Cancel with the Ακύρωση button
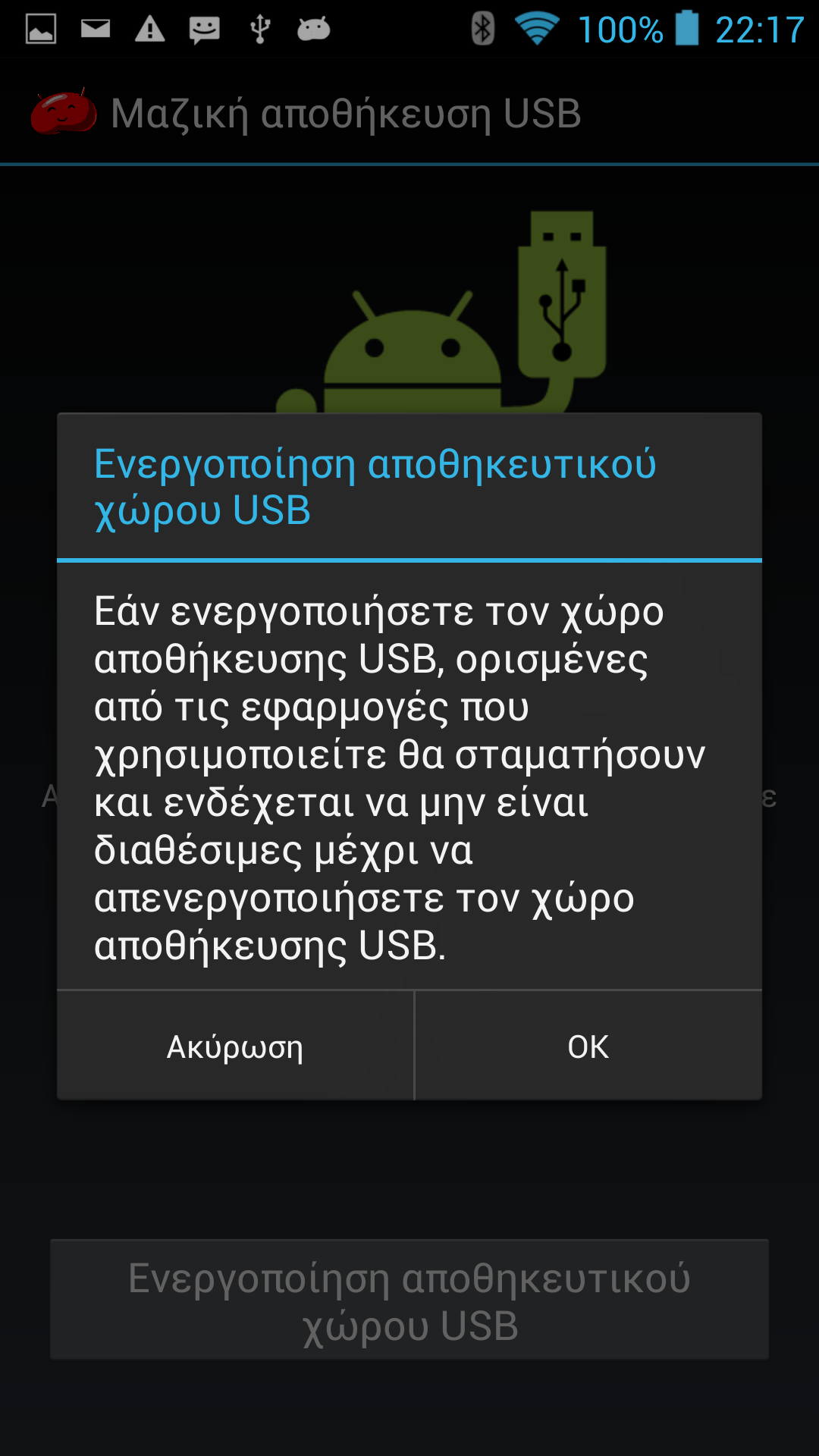This screenshot has width=819, height=1456. tap(235, 1046)
